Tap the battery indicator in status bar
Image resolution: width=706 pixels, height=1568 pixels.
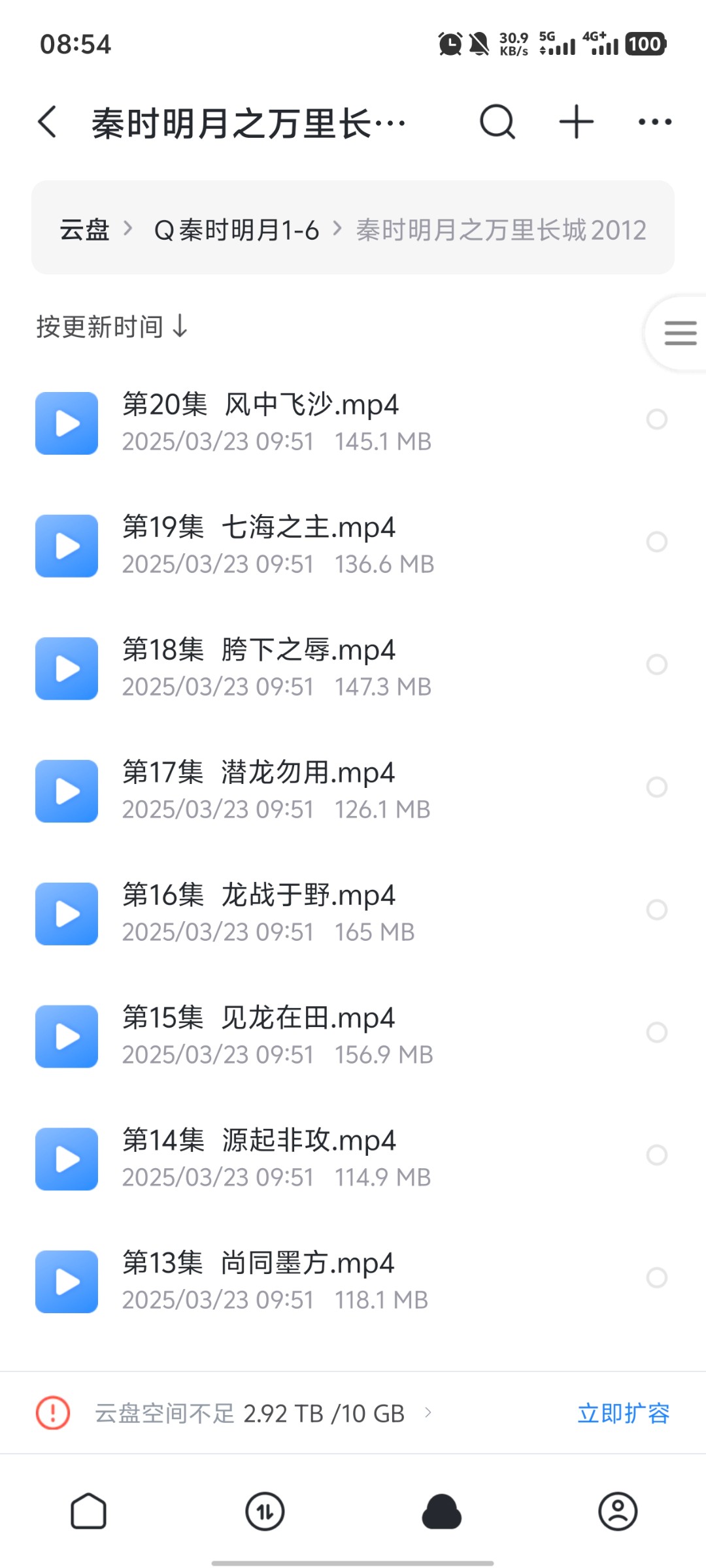(x=646, y=44)
